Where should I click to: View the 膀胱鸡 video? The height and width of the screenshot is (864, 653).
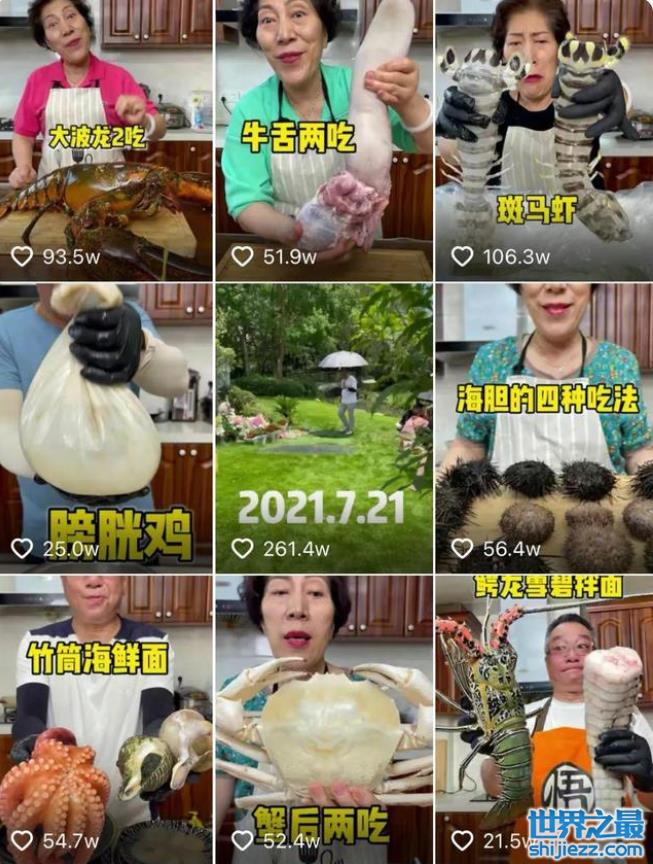click(106, 427)
